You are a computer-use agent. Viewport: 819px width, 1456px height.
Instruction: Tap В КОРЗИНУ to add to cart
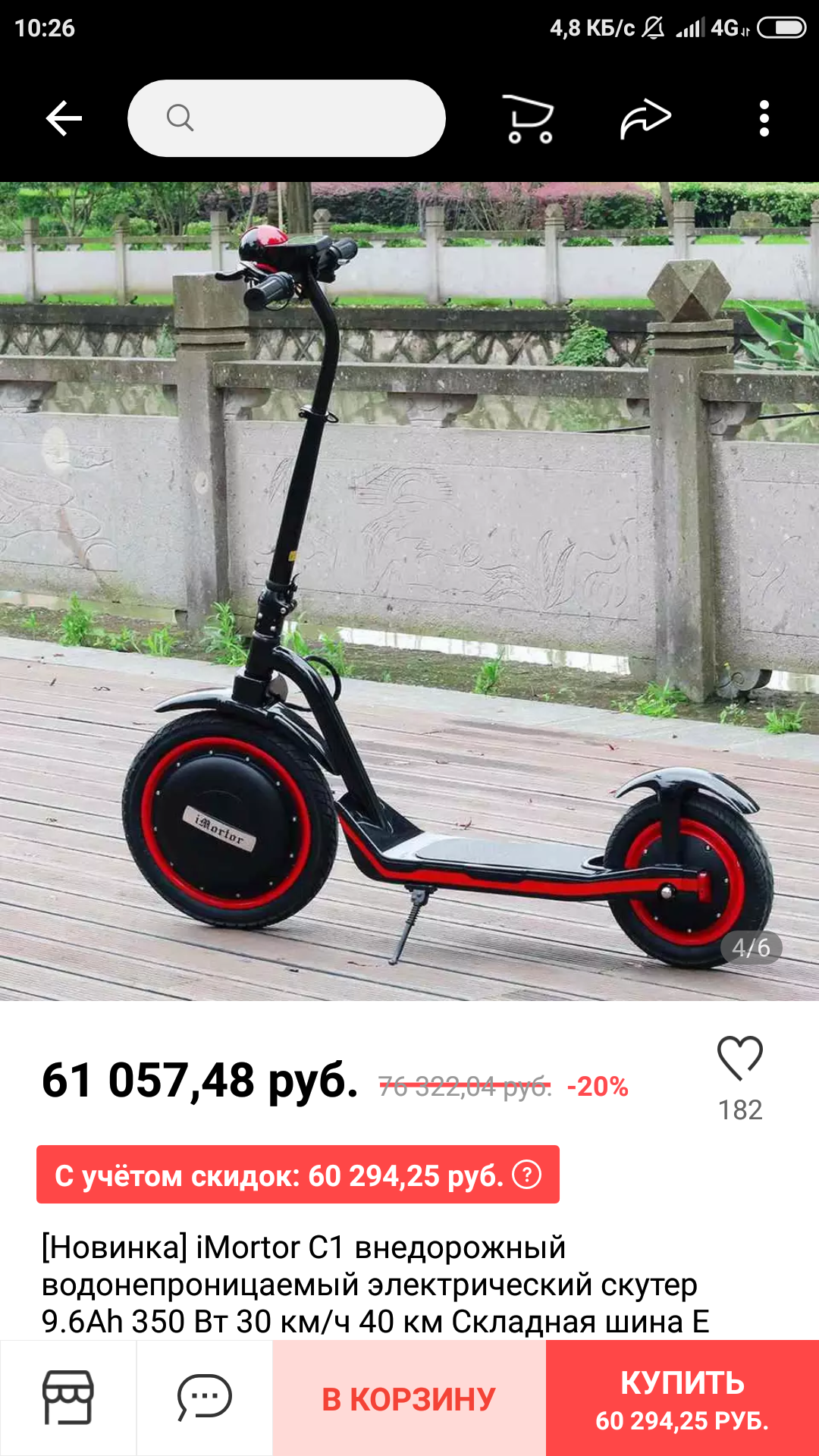tap(409, 1398)
